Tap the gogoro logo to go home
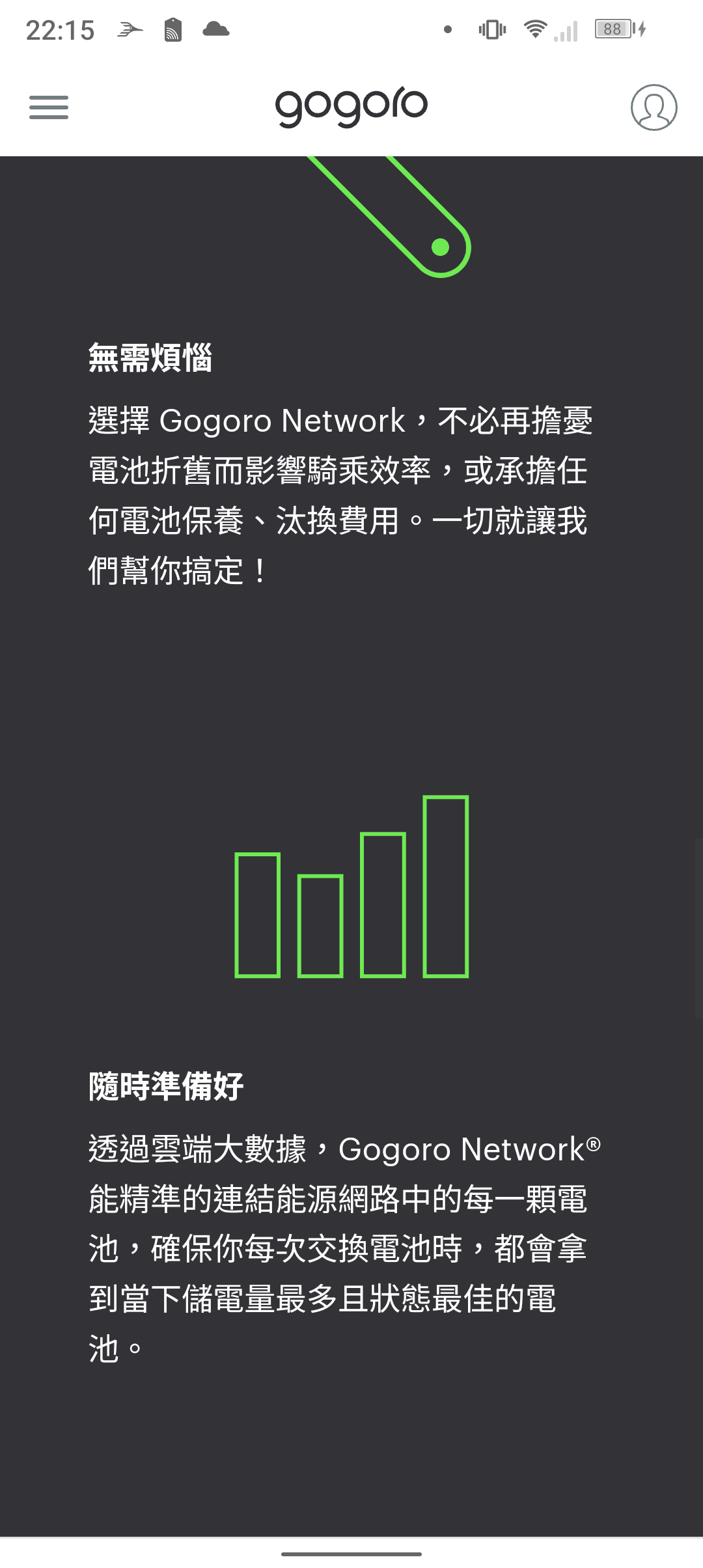This screenshot has height=1568, width=703. (351, 107)
